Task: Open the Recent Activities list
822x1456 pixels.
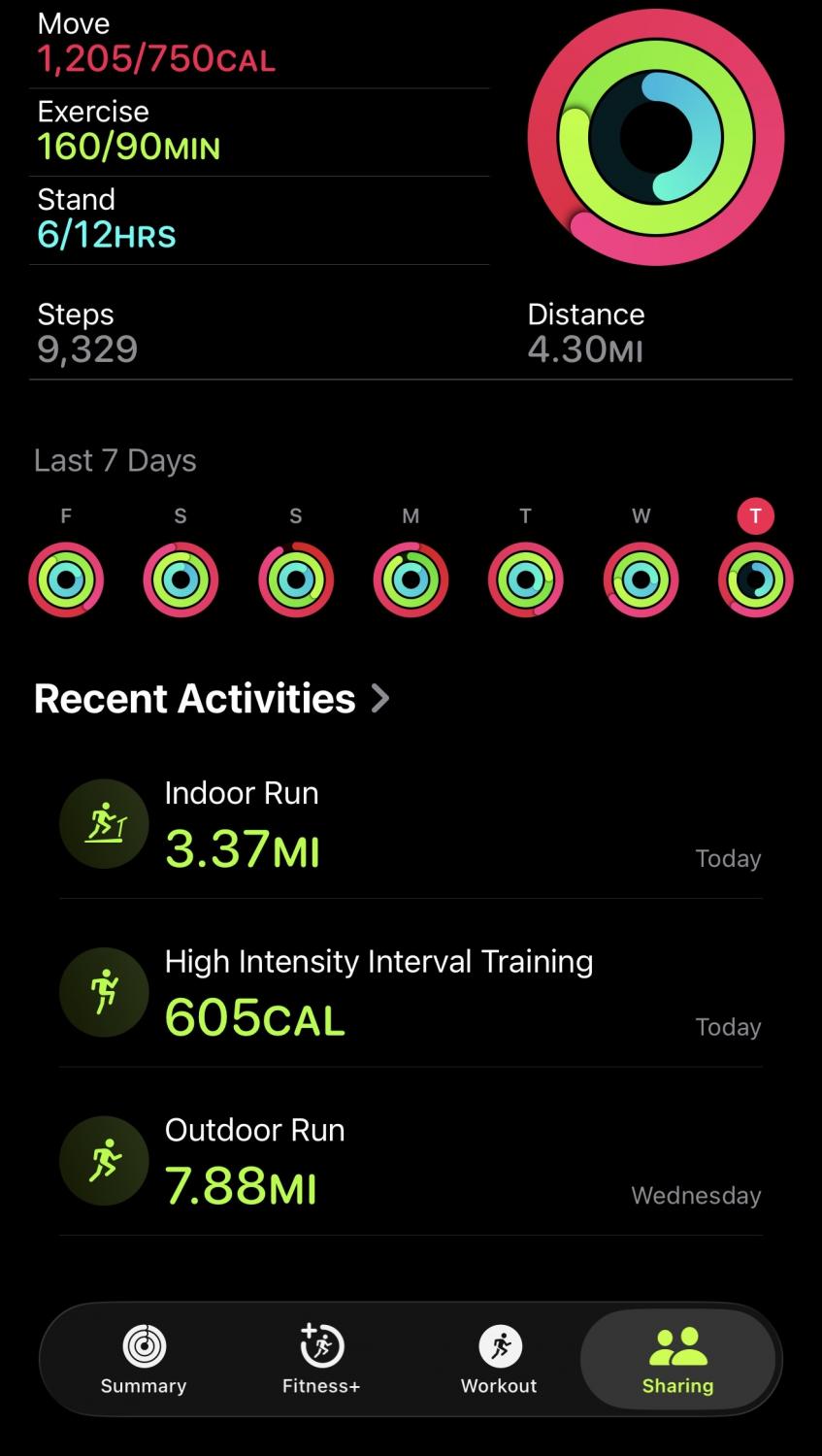Action: pos(212,699)
